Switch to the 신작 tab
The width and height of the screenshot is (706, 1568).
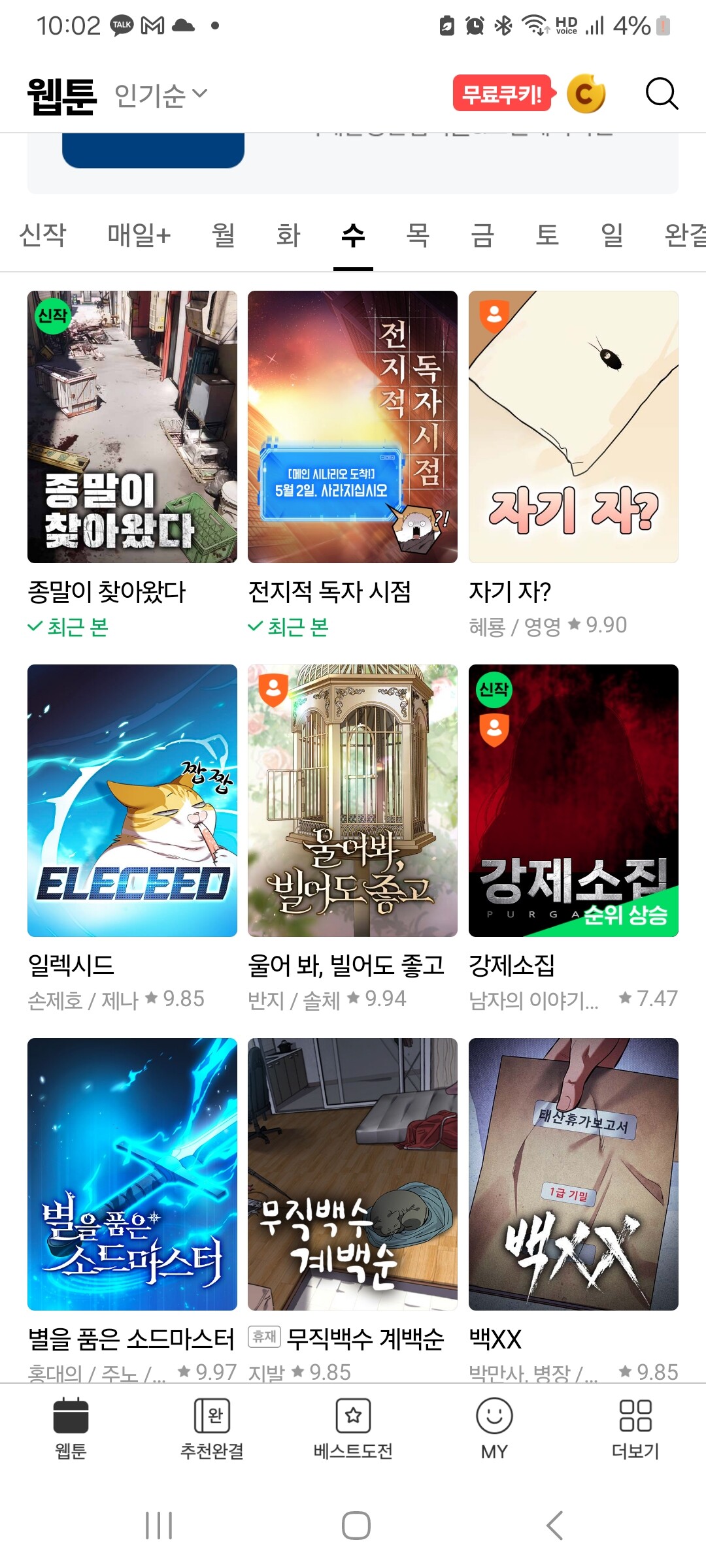coord(43,235)
